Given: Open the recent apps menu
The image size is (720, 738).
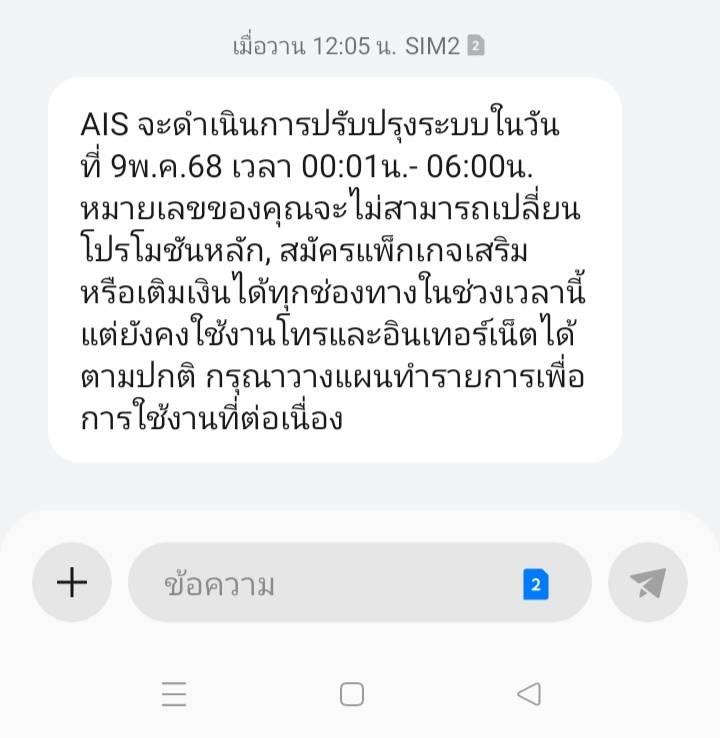Looking at the screenshot, I should 174,694.
